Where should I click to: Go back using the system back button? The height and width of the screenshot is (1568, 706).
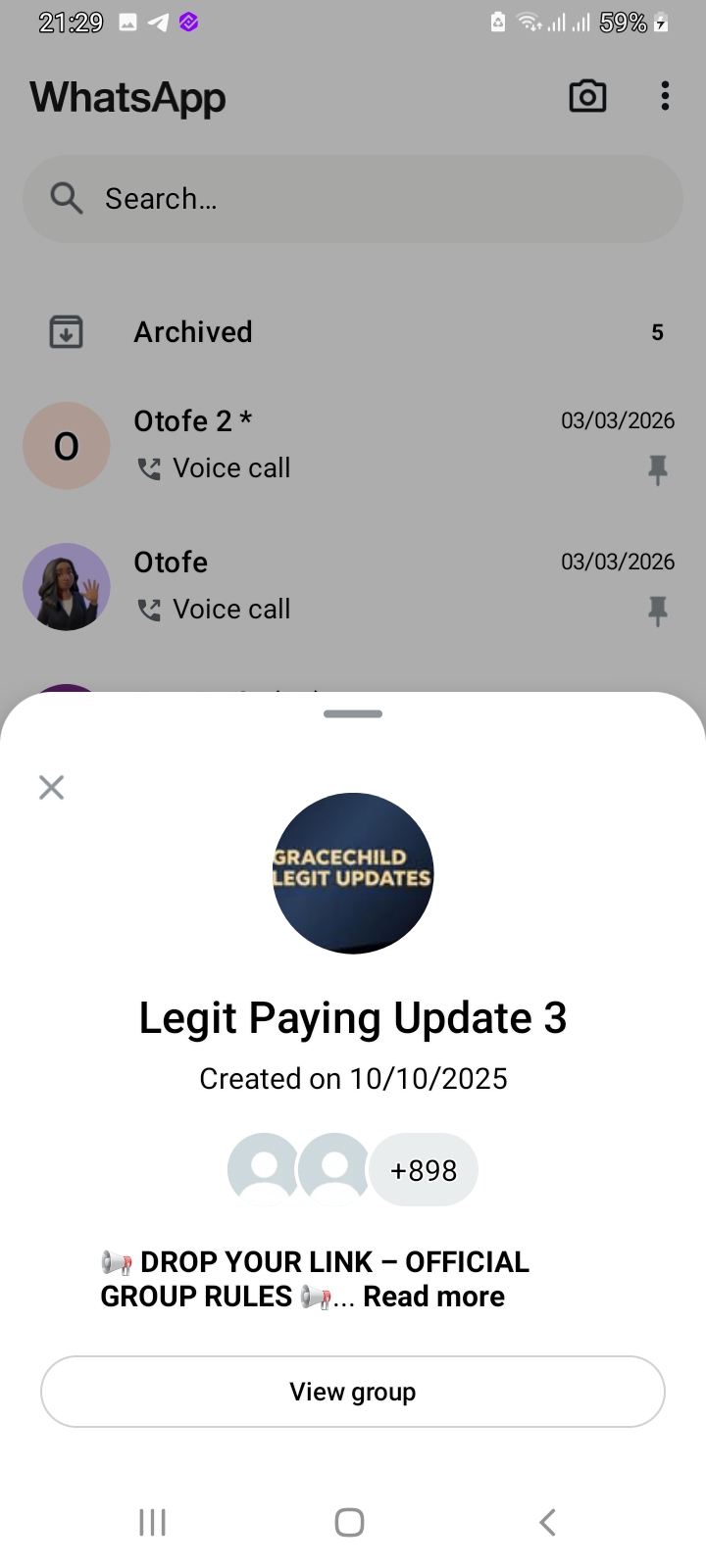(x=547, y=1522)
